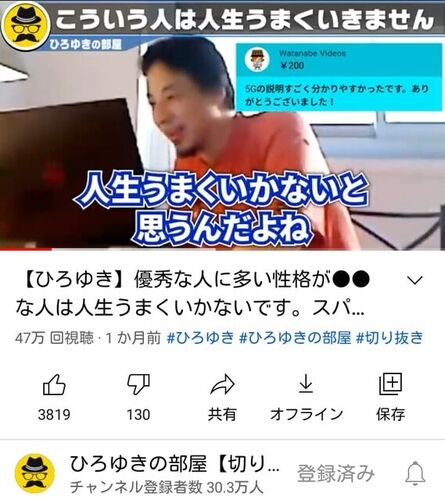Screen dimensions: 445x500
Task: Open the #ひろゆきの部屋 hashtag
Action: tap(295, 338)
